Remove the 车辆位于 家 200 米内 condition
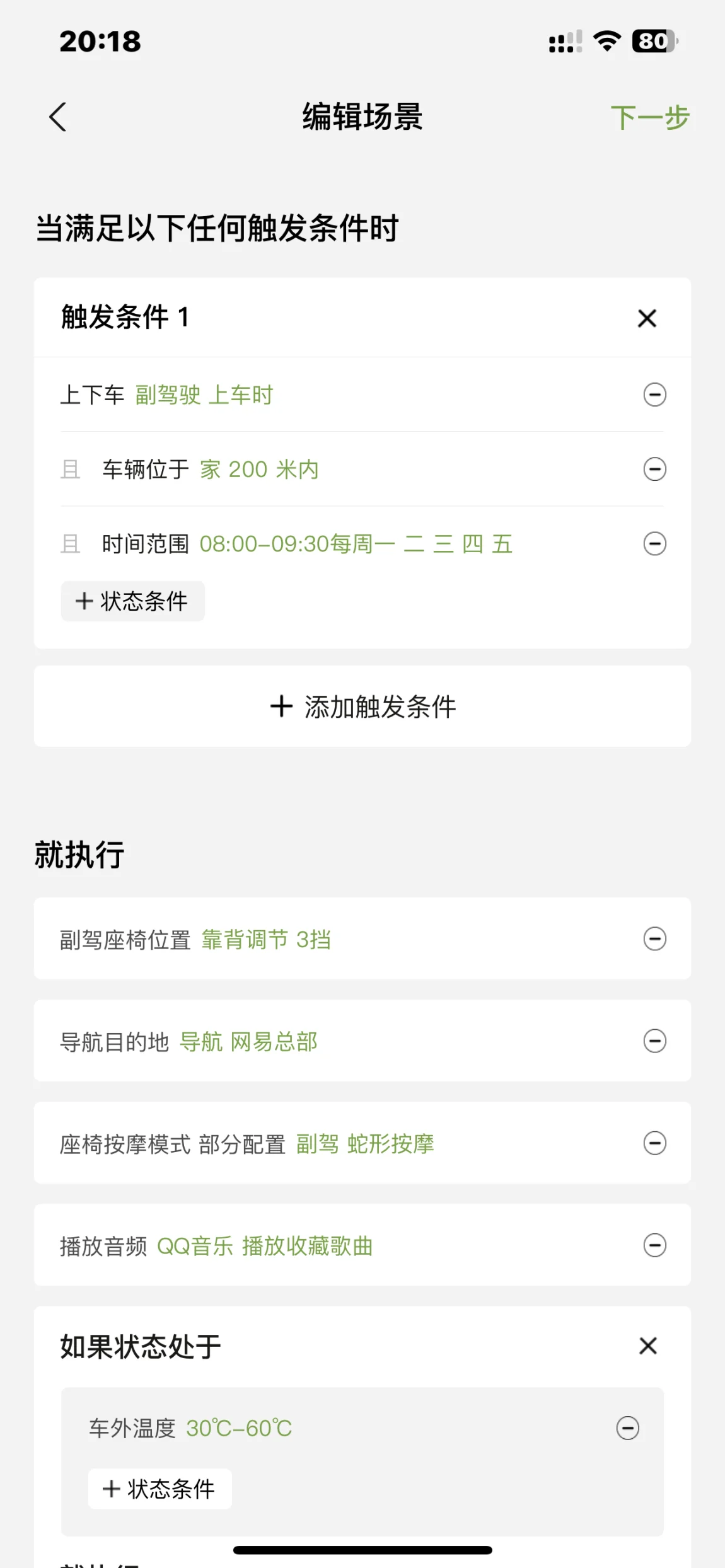The width and height of the screenshot is (725, 1568). click(x=654, y=470)
